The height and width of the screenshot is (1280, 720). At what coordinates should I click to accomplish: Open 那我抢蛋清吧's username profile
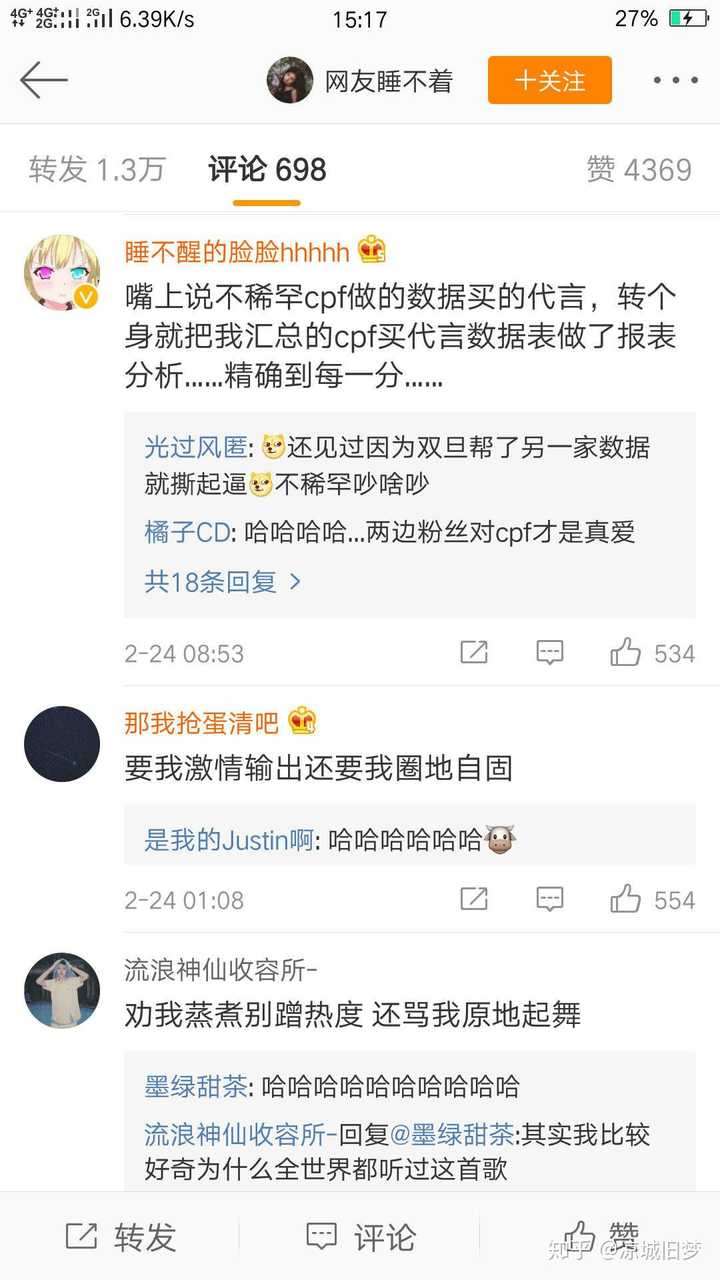(x=200, y=721)
